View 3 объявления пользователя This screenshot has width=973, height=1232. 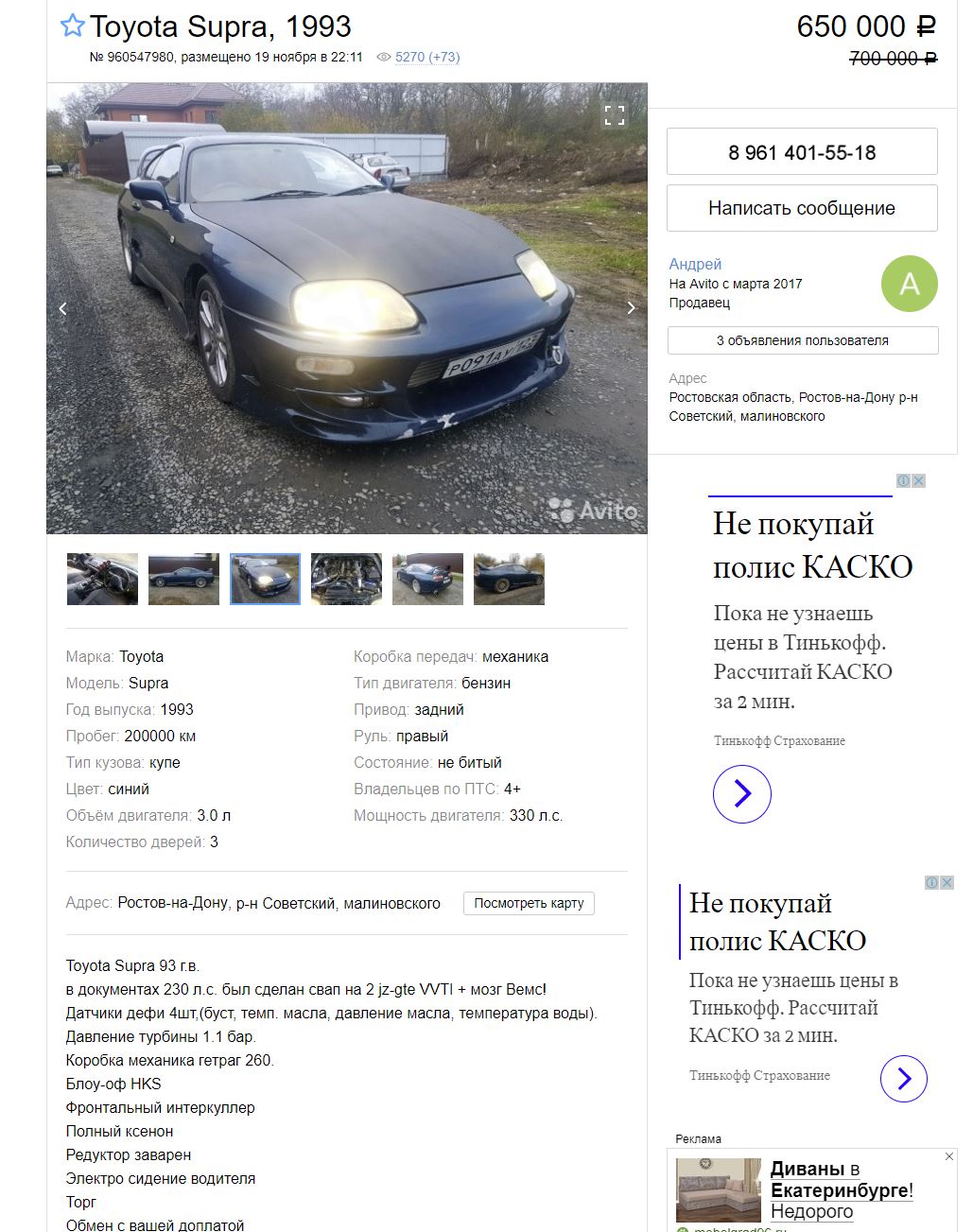(802, 340)
